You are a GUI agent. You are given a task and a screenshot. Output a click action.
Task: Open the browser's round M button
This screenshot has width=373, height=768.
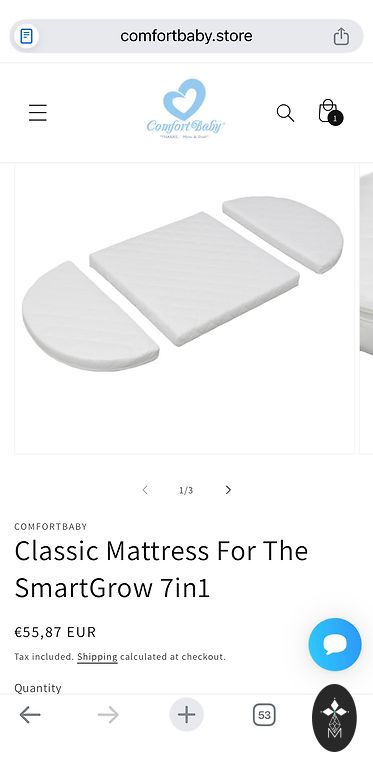[x=335, y=718]
